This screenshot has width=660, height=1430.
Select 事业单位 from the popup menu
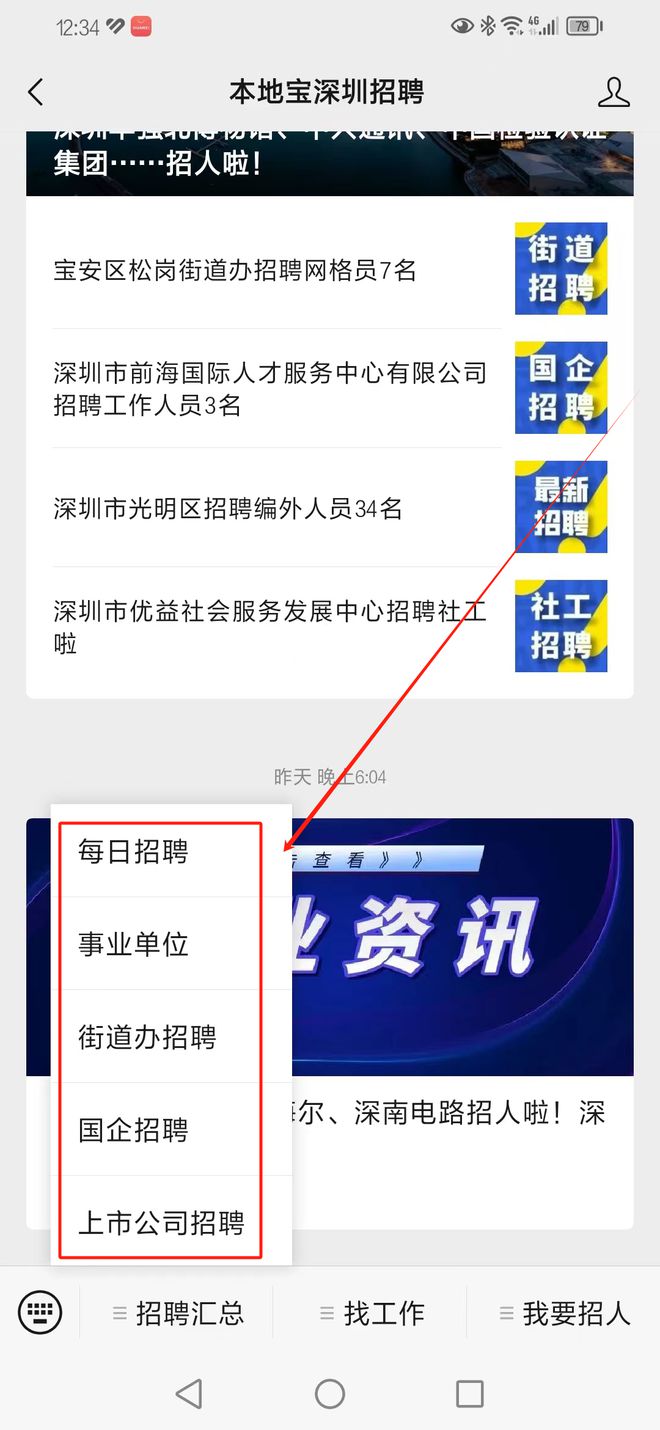pyautogui.click(x=171, y=944)
